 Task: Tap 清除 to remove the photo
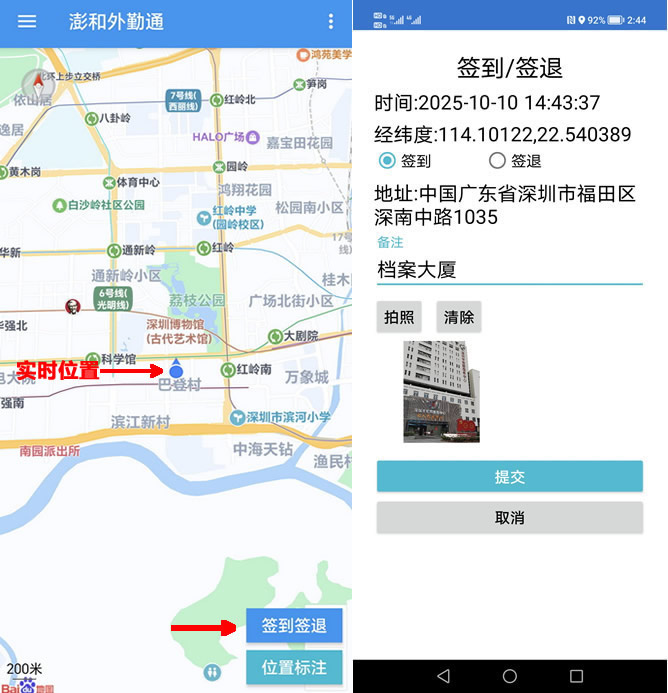(459, 317)
